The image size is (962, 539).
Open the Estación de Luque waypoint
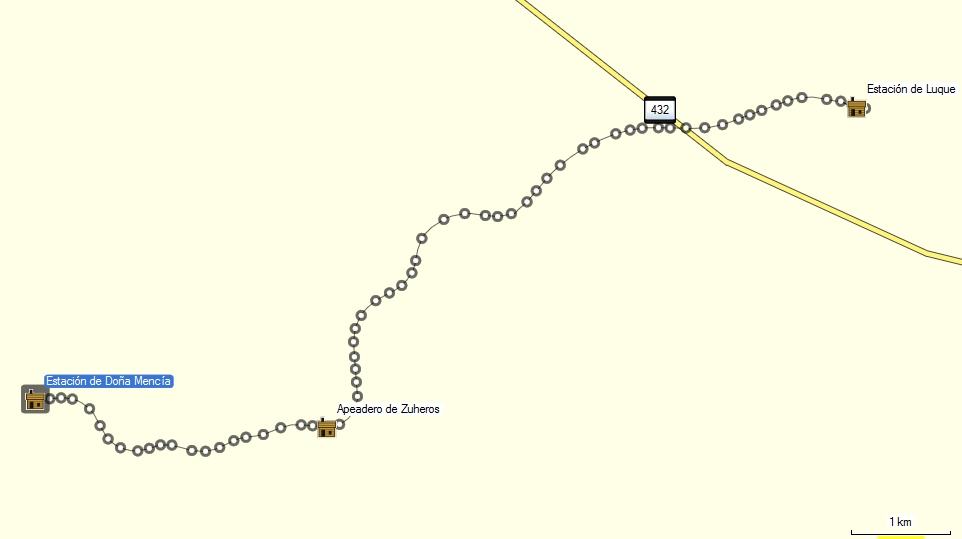(856, 108)
